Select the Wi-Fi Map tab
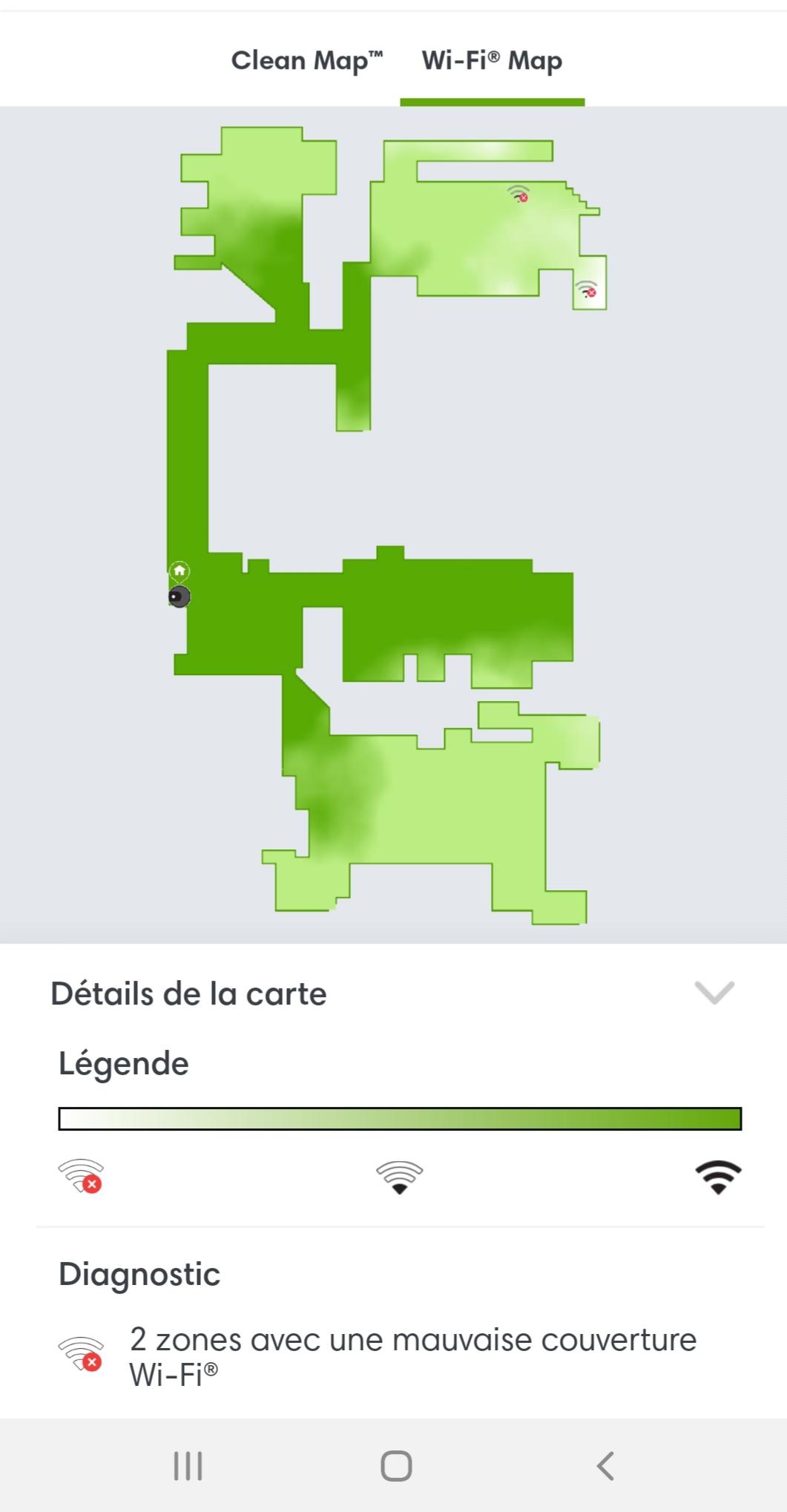Image resolution: width=787 pixels, height=1512 pixels. tap(492, 61)
